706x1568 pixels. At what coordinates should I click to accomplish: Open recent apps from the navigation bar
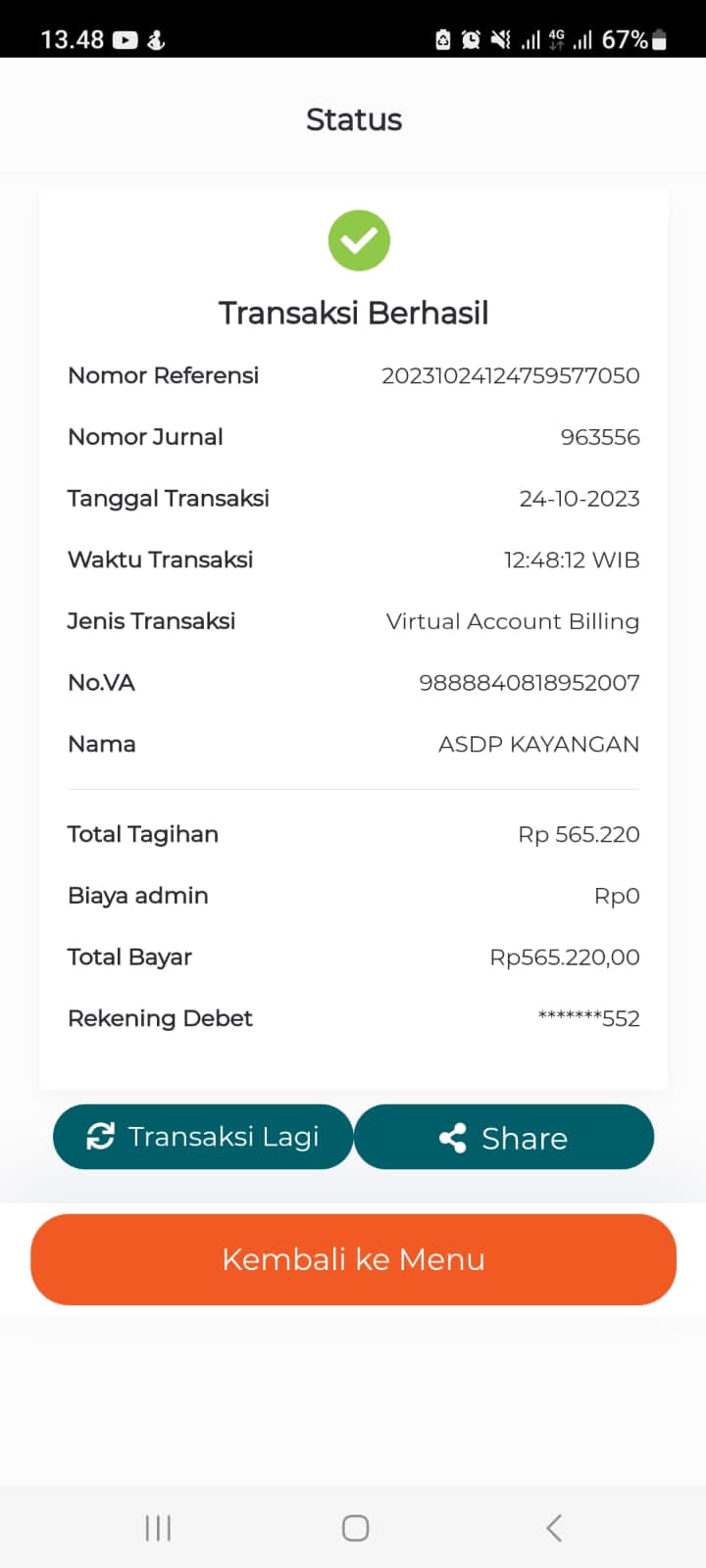click(x=158, y=1528)
